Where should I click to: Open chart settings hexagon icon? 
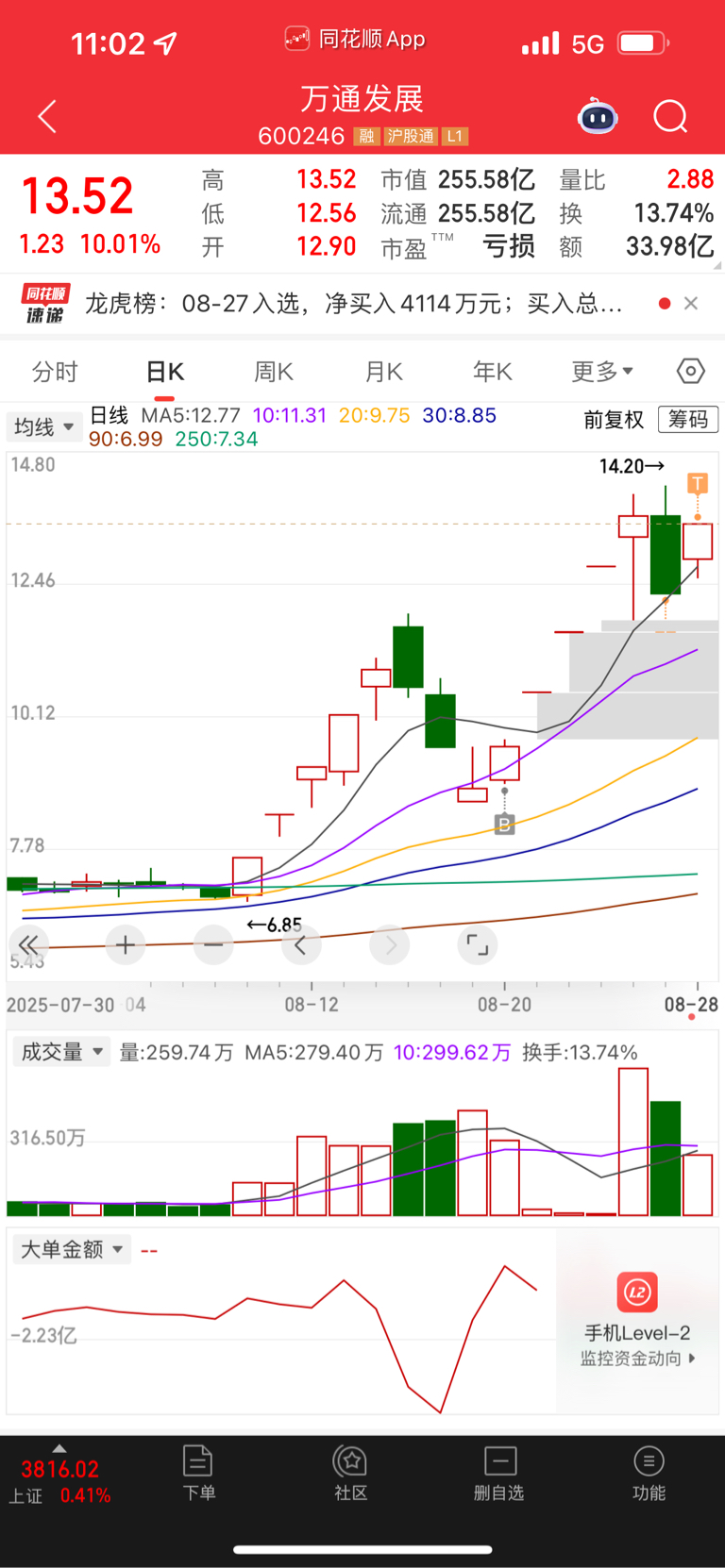[691, 372]
